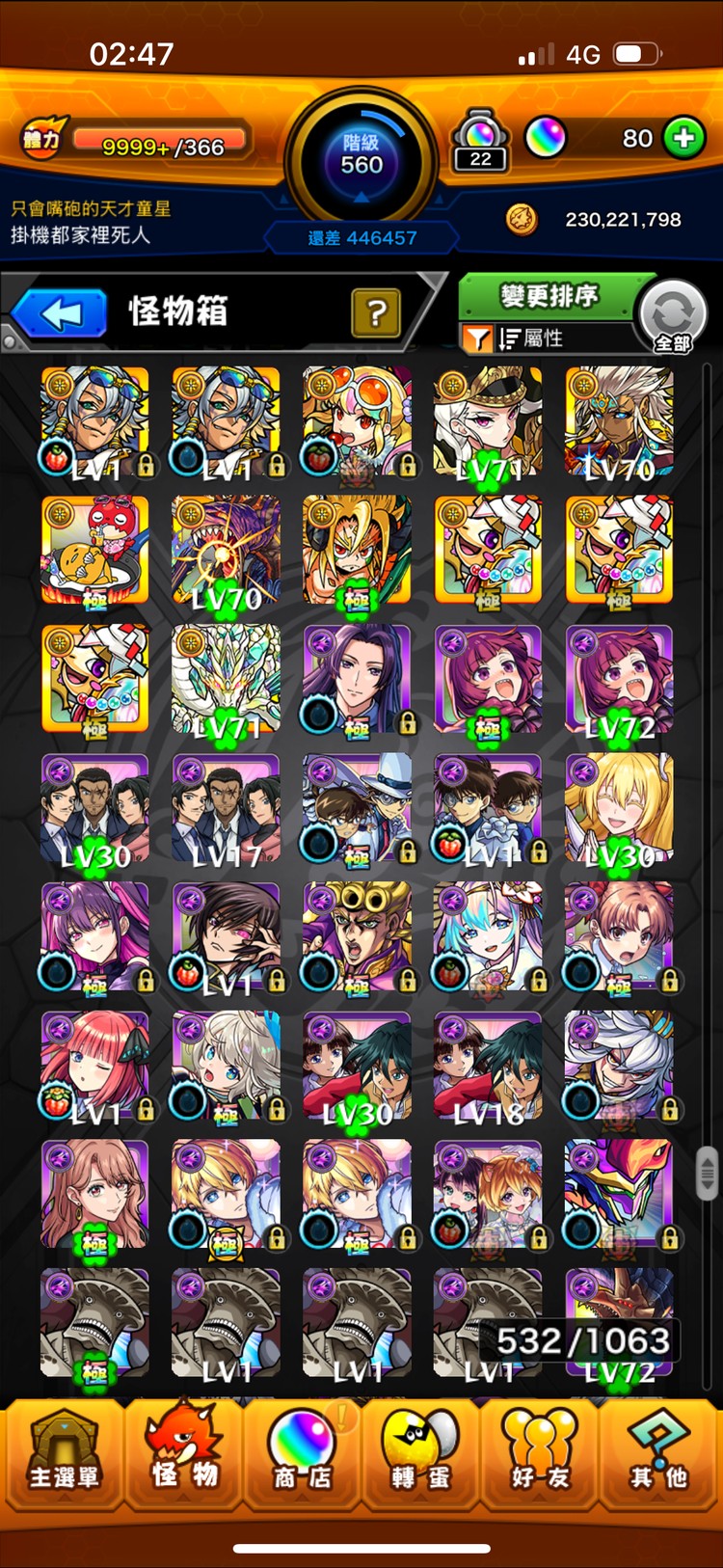This screenshot has height=1568, width=723.
Task: Add orbs with the green plus button
Action: click(x=684, y=138)
